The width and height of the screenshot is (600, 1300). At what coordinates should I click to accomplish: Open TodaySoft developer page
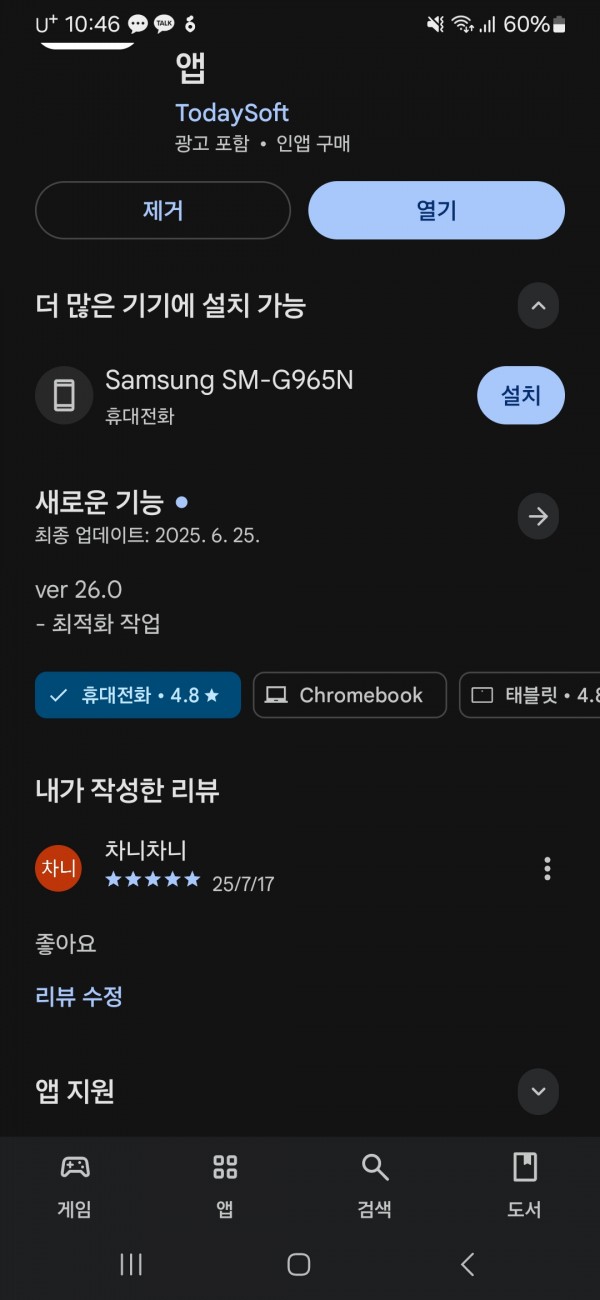[x=232, y=113]
